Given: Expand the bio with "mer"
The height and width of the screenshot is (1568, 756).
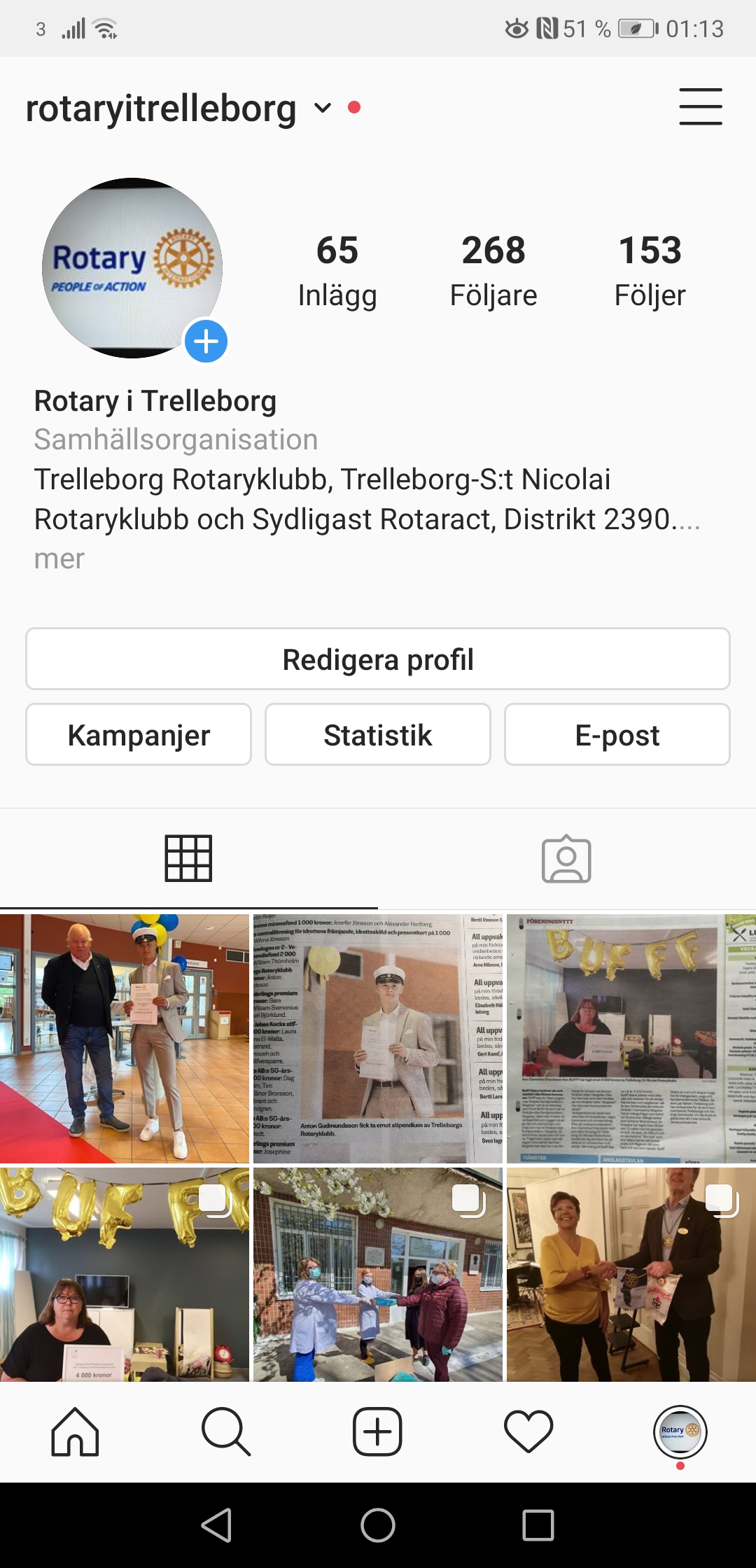Looking at the screenshot, I should [59, 559].
